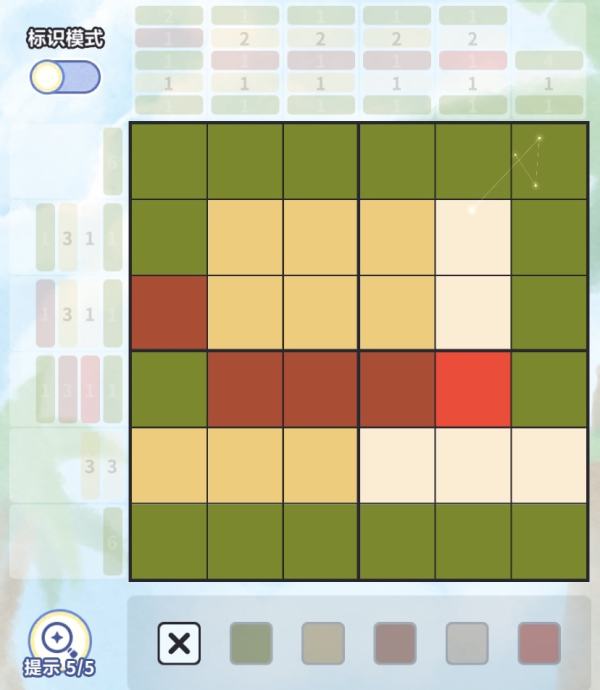Image resolution: width=600 pixels, height=690 pixels.
Task: Toggle the 标识模式 switch
Action: coord(65,77)
